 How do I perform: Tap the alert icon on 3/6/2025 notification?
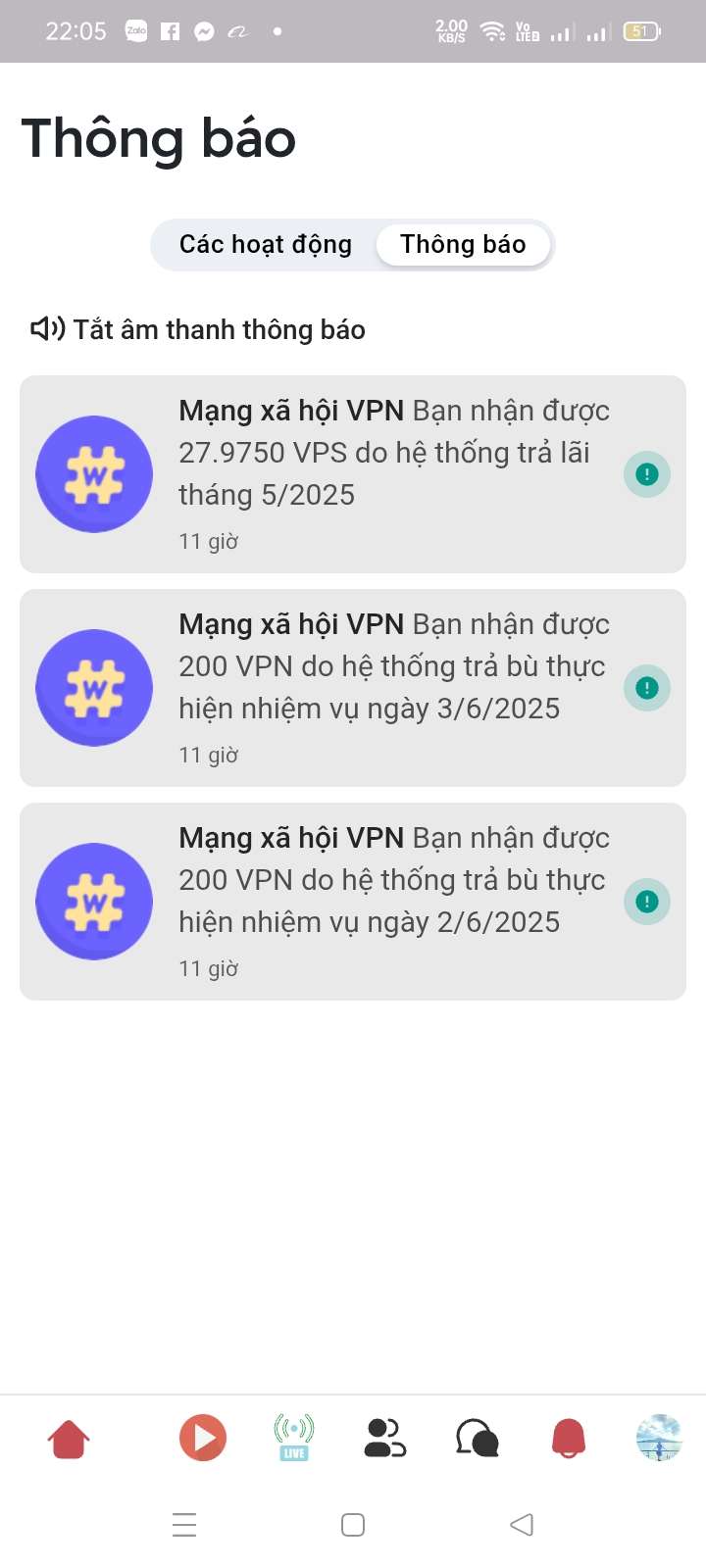tap(647, 688)
